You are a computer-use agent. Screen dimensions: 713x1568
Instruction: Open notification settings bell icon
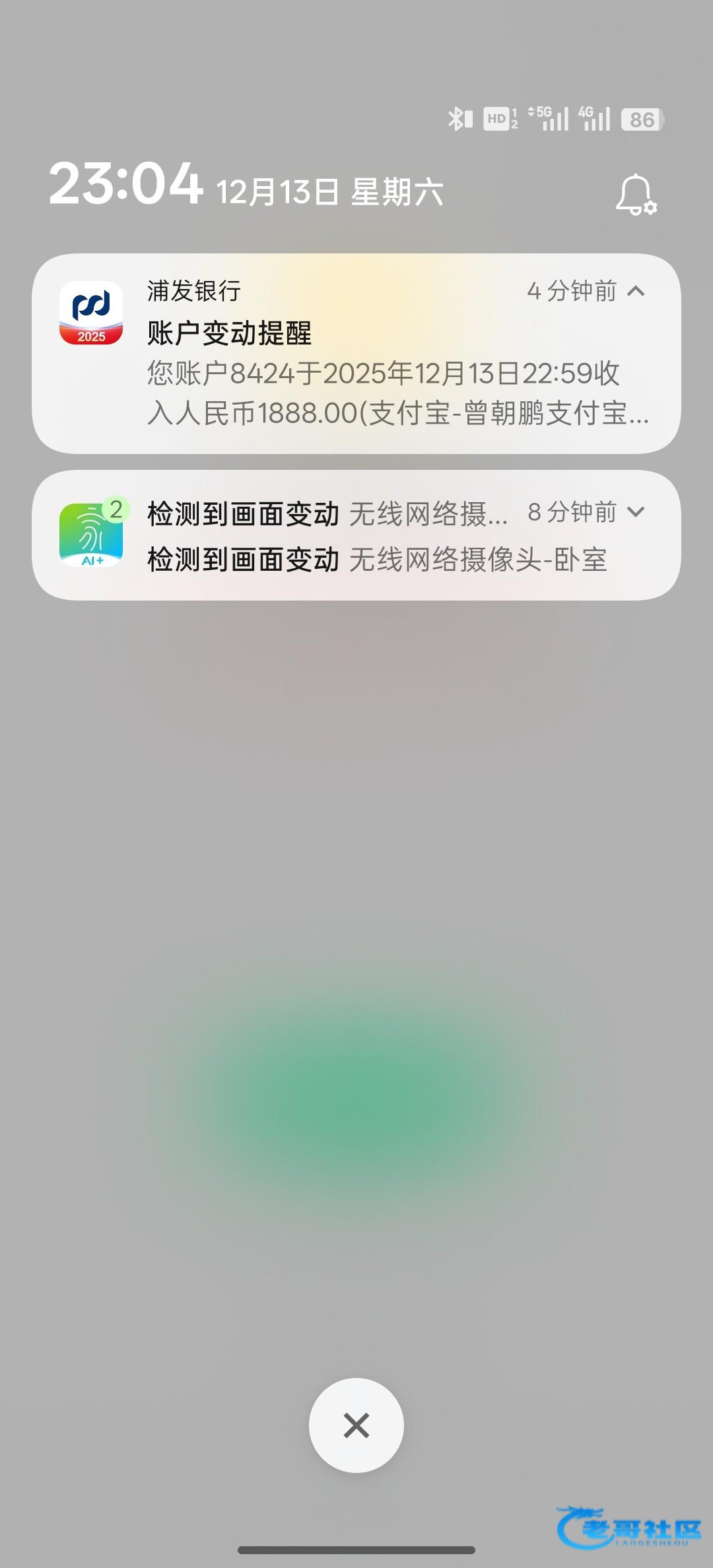pos(636,195)
